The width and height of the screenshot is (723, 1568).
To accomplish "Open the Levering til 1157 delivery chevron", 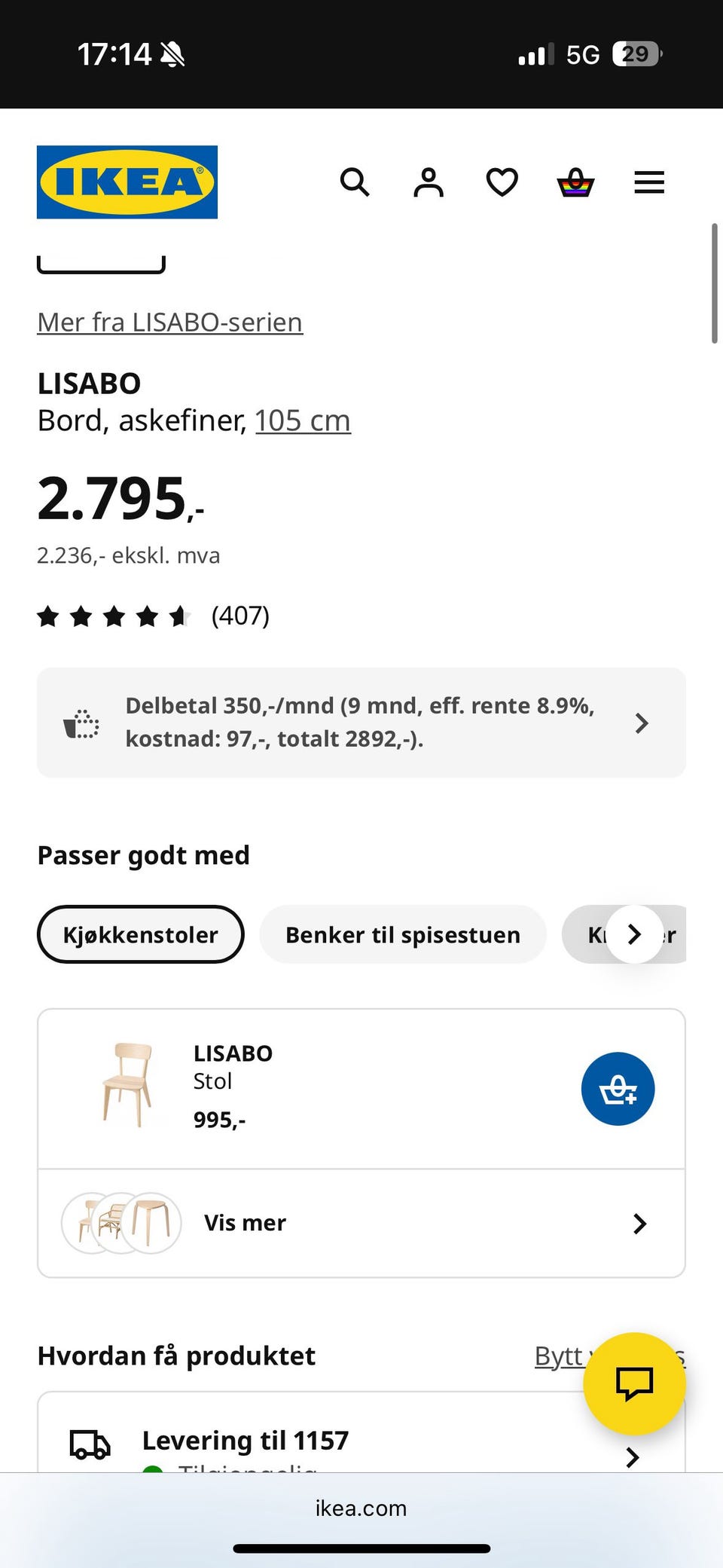I will tap(632, 1456).
